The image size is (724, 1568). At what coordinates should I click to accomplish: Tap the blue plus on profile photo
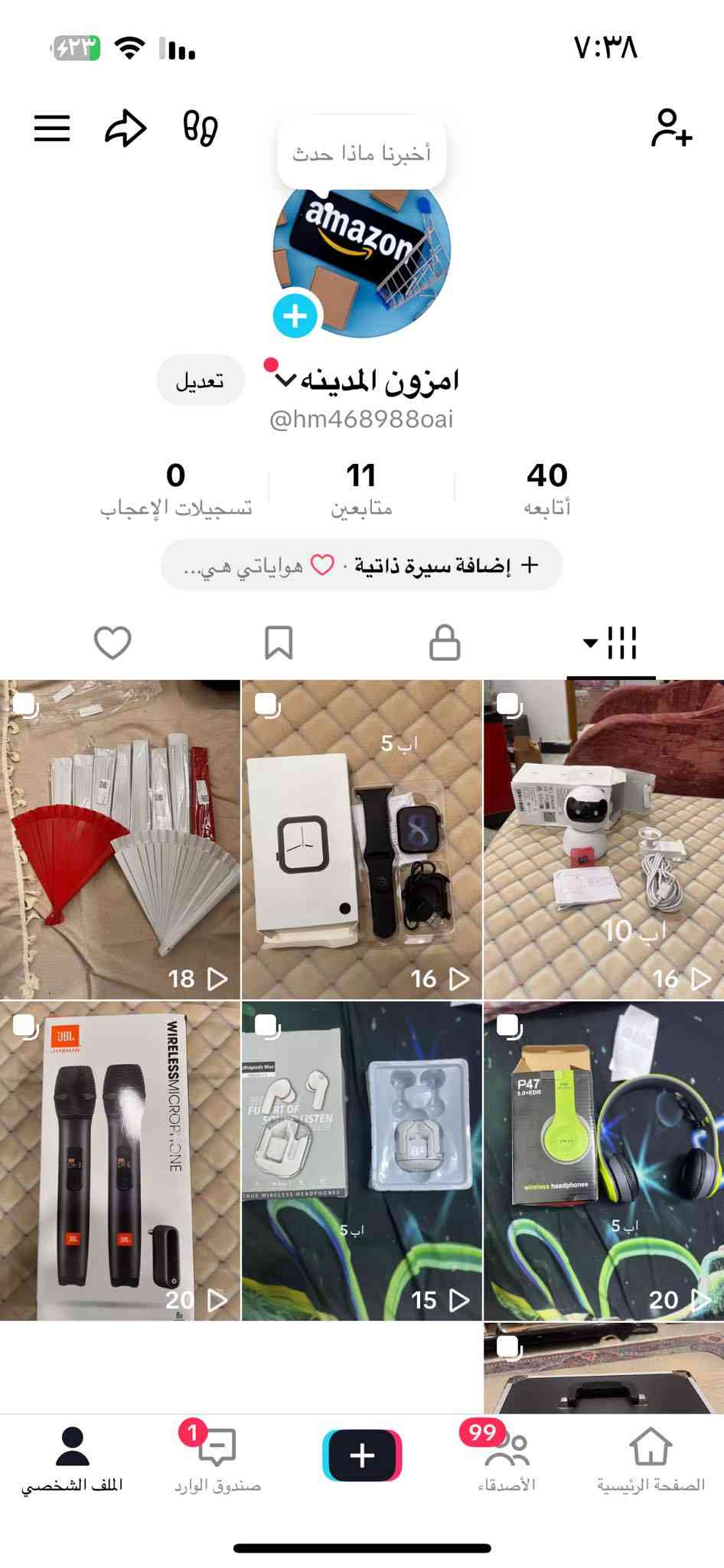pyautogui.click(x=295, y=315)
